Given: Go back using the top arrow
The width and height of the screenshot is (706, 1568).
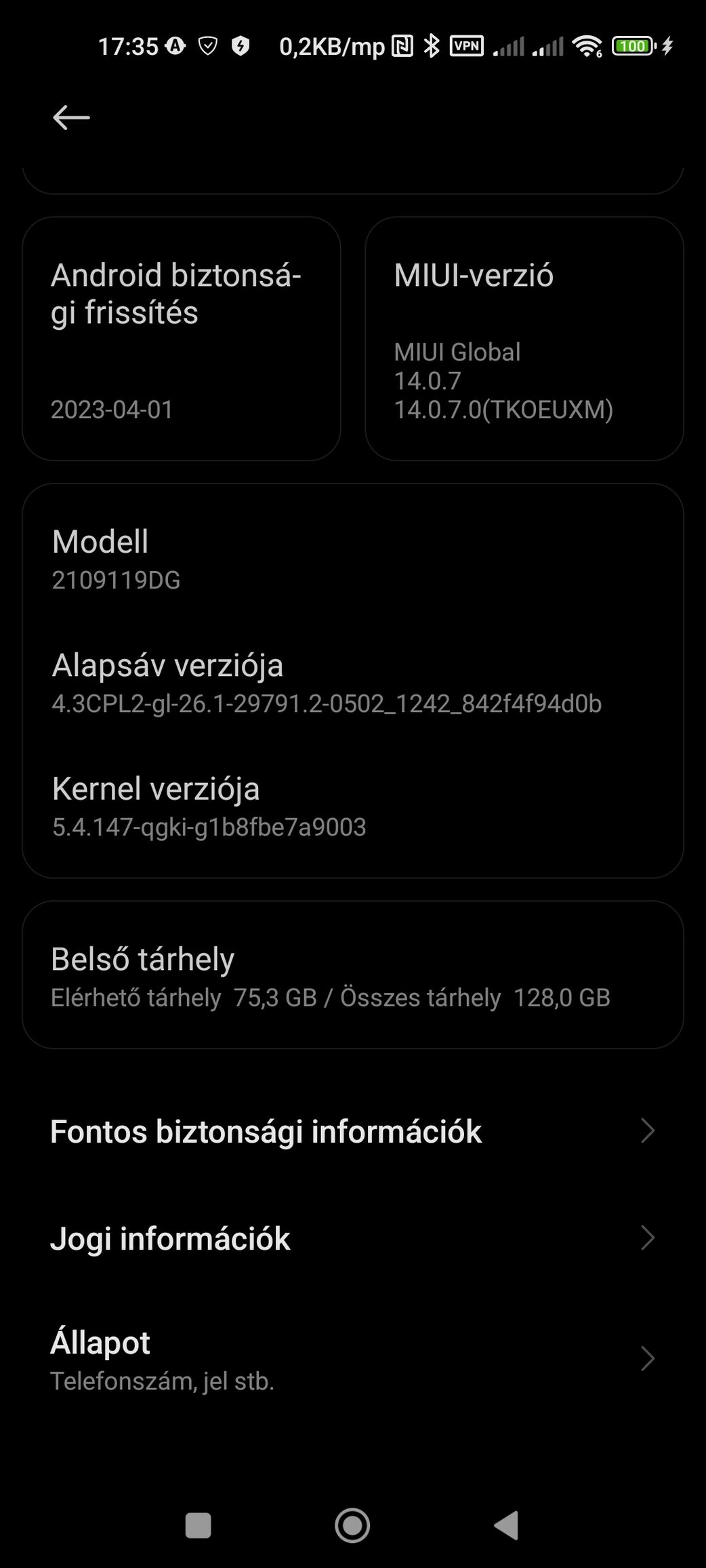Looking at the screenshot, I should pos(71,117).
